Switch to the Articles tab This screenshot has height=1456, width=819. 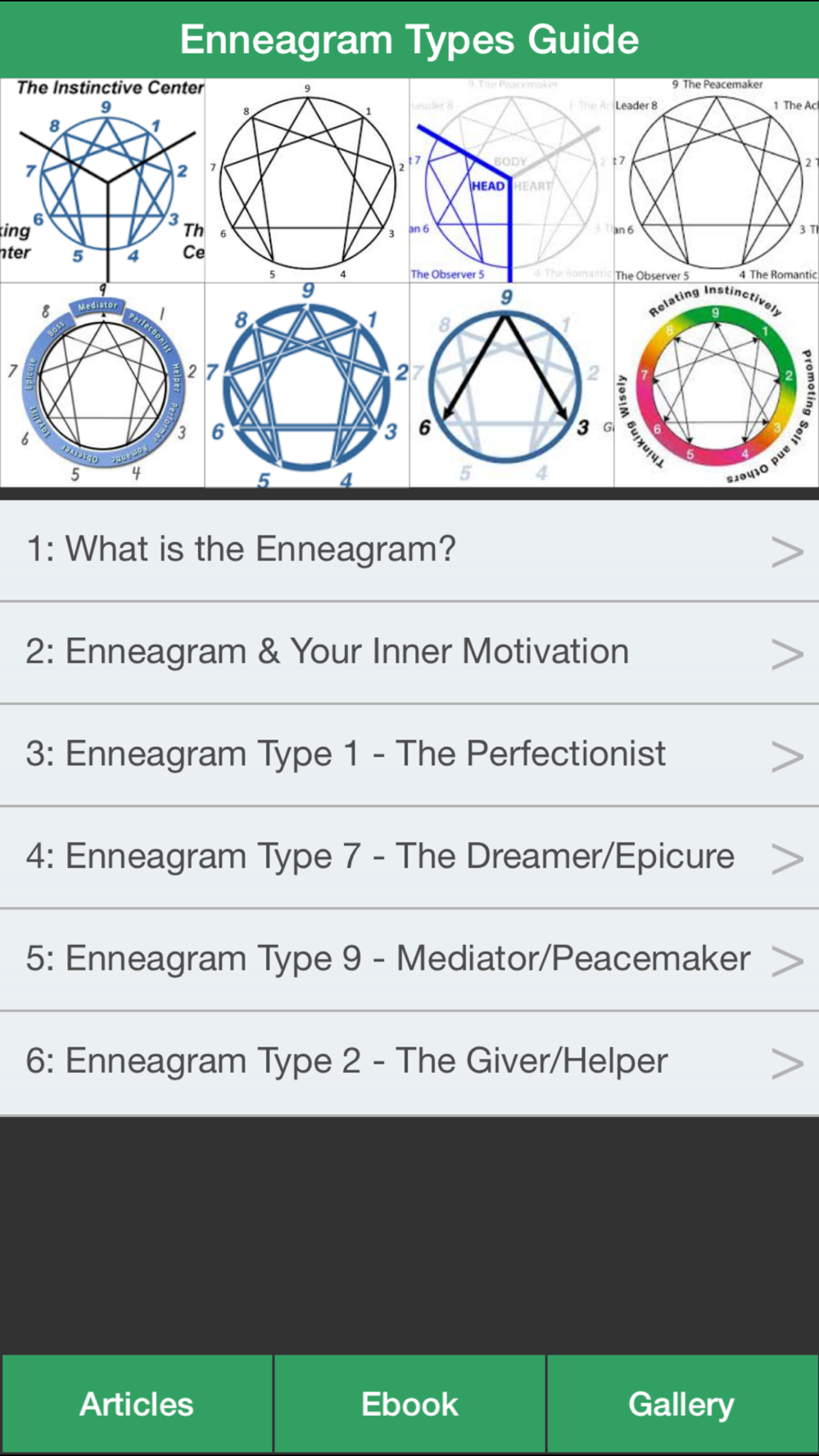[137, 1404]
